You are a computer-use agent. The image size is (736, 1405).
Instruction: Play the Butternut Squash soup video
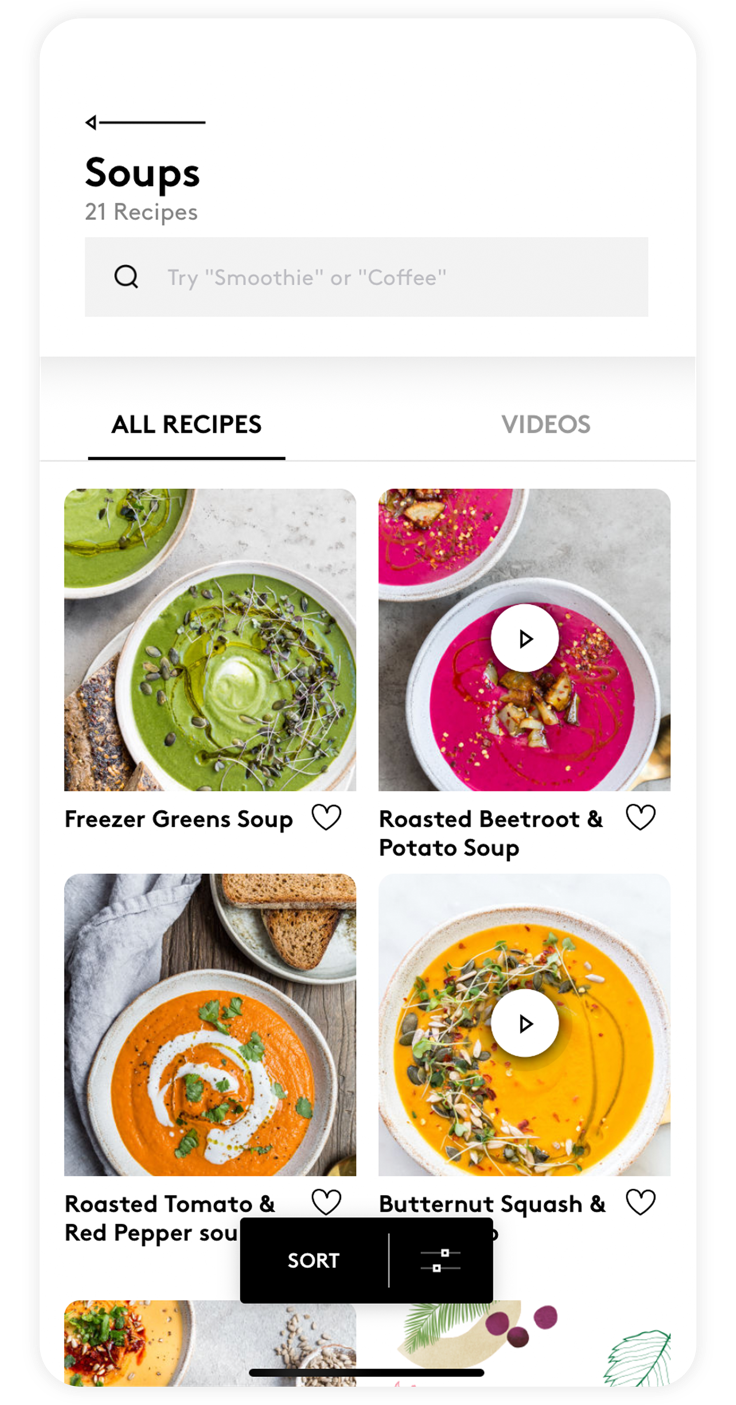pos(524,1023)
